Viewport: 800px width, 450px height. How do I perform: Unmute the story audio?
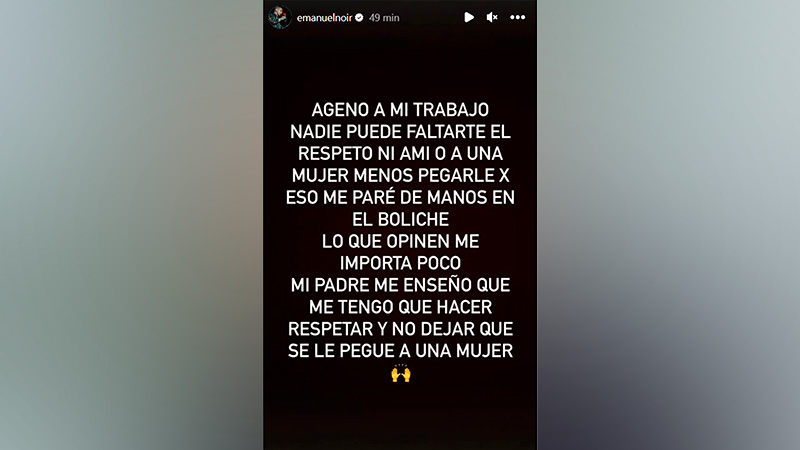click(x=492, y=18)
